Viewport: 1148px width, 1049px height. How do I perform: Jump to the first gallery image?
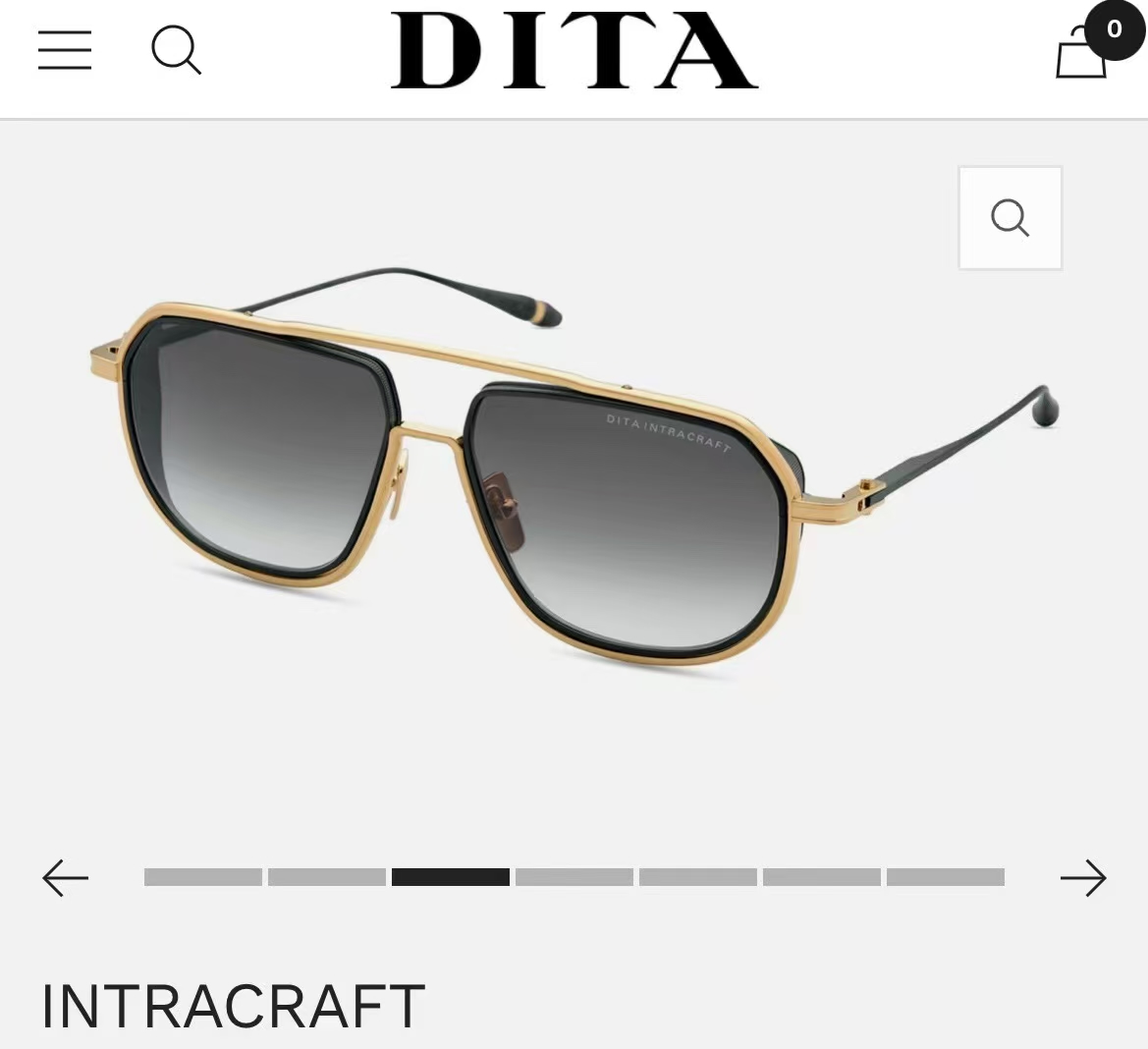203,877
